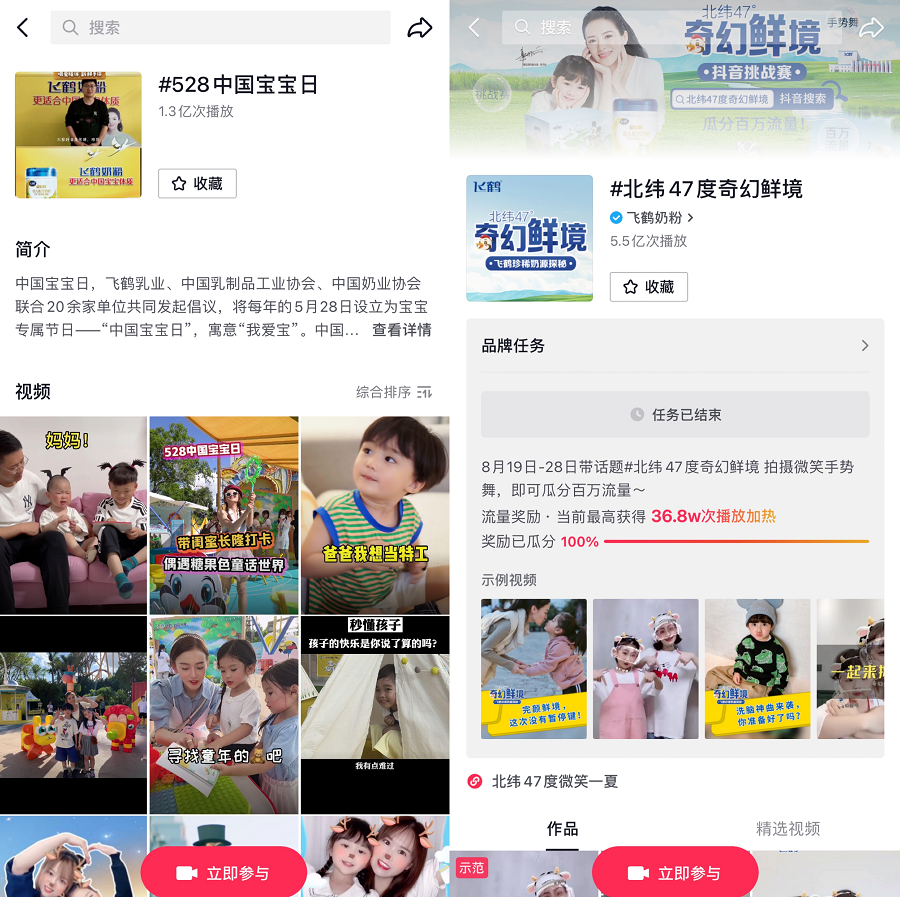Image resolution: width=900 pixels, height=897 pixels.
Task: Tap 立即参与 on the 北纬47度 challenge
Action: [x=675, y=873]
